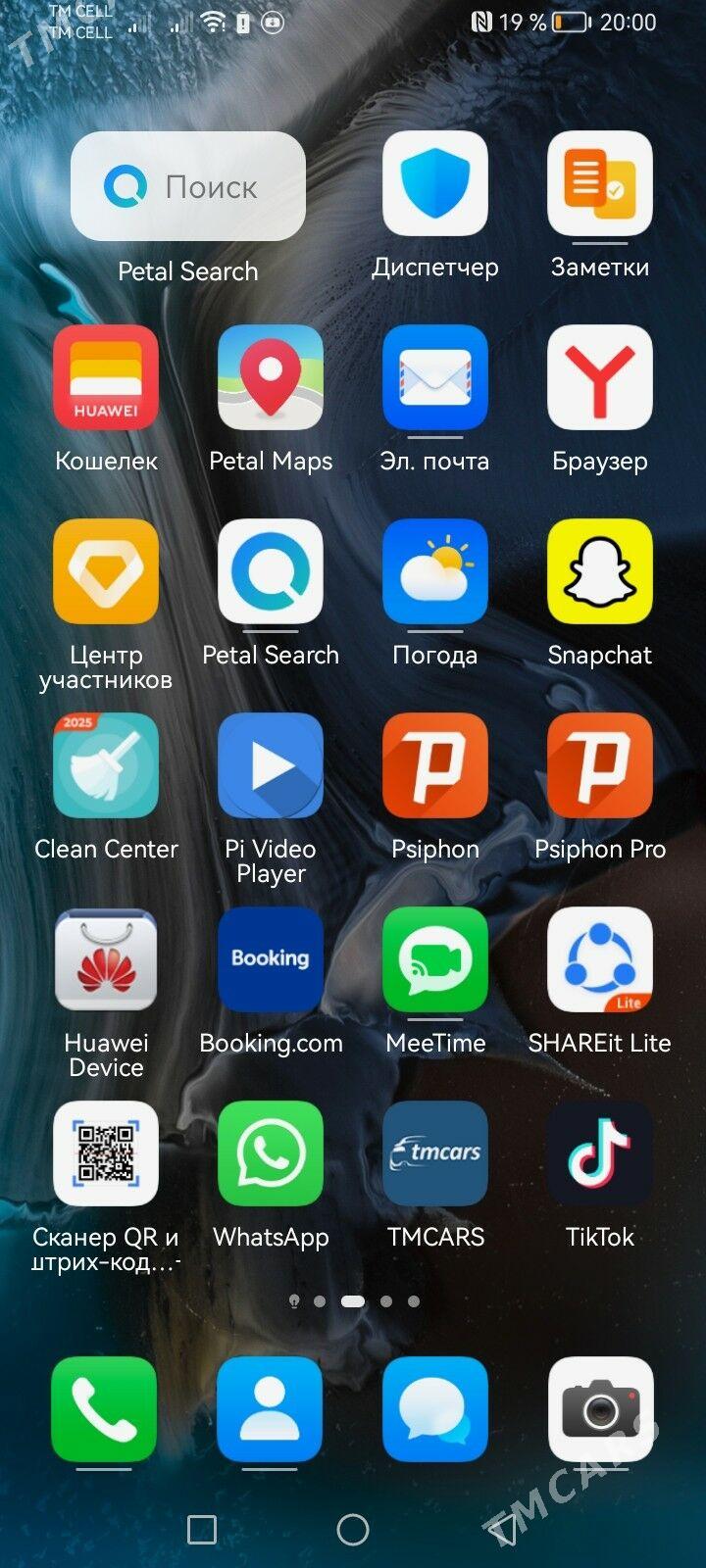Image resolution: width=706 pixels, height=1568 pixels.
Task: Open the Phone dialer in the dock
Action: 106,1411
